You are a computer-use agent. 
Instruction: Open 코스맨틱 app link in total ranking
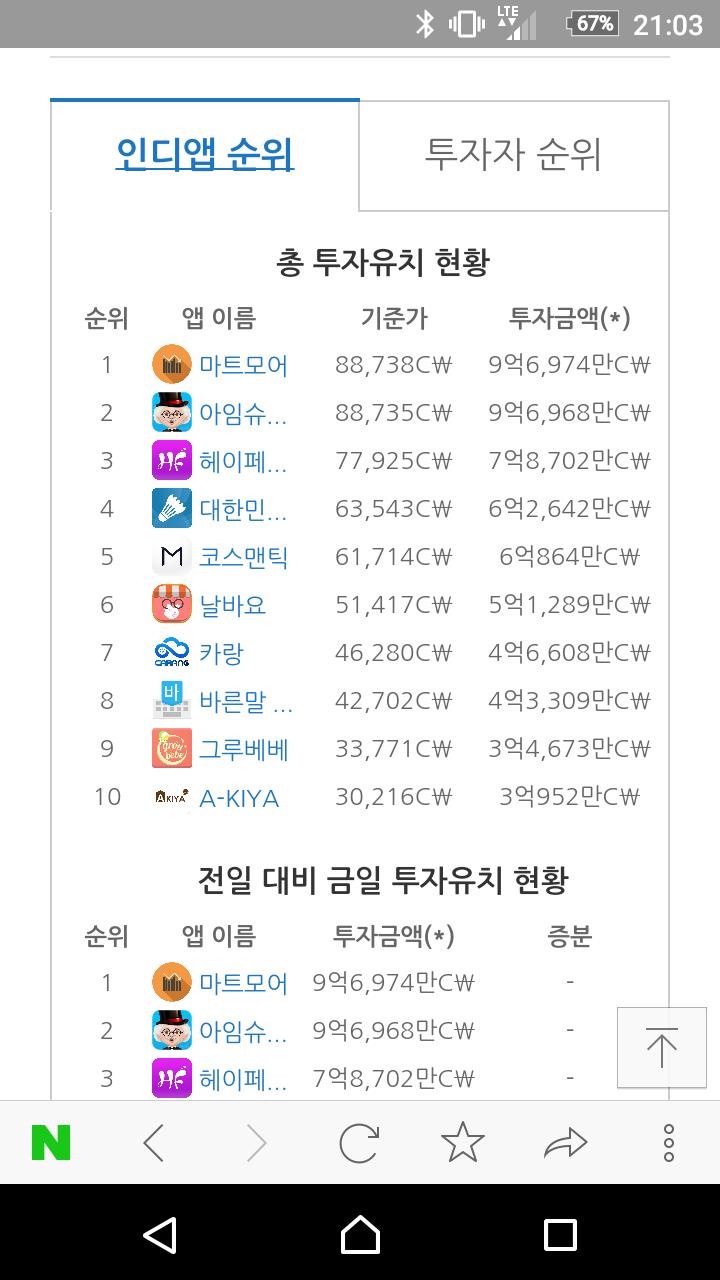243,557
